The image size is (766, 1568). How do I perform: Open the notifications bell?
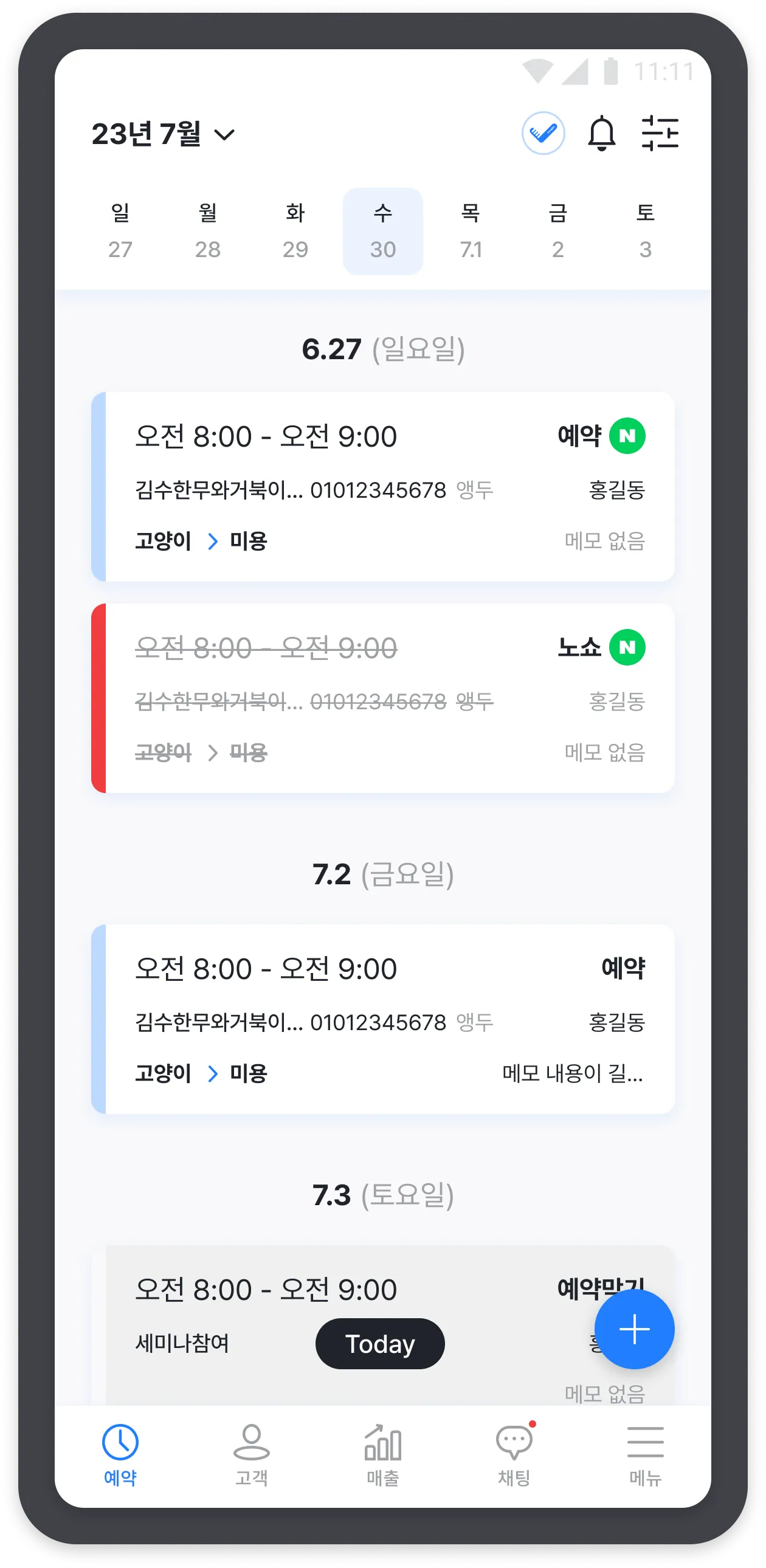point(602,132)
